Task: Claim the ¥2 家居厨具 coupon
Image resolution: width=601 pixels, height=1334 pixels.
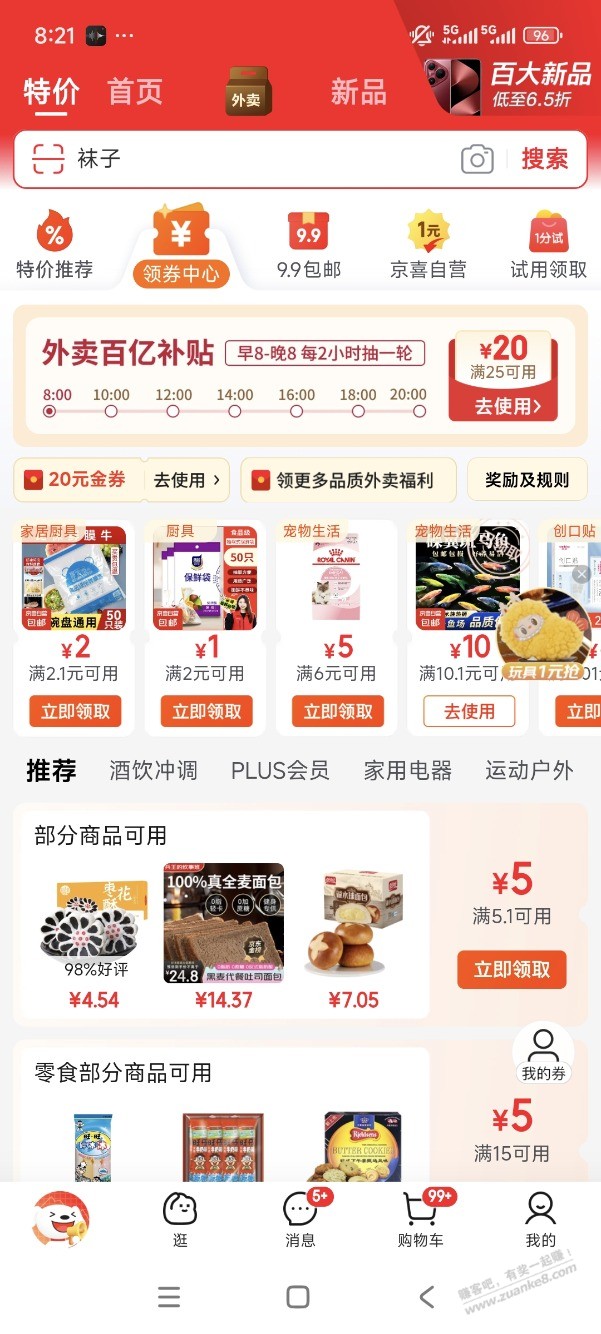Action: point(76,711)
